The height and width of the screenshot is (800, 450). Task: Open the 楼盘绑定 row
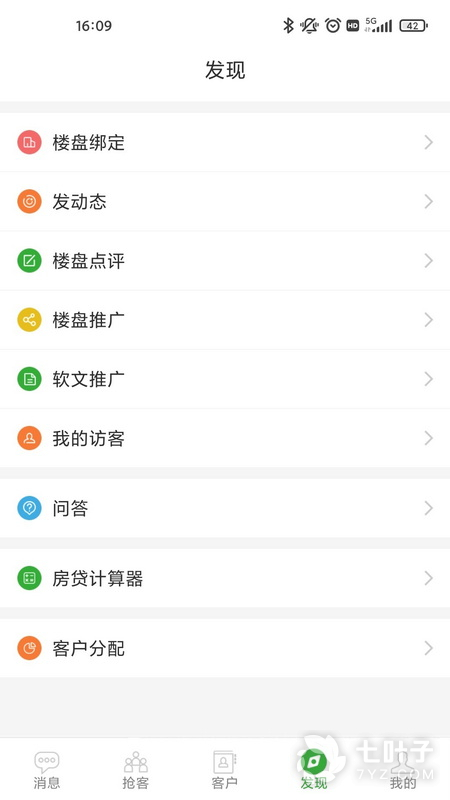click(225, 142)
